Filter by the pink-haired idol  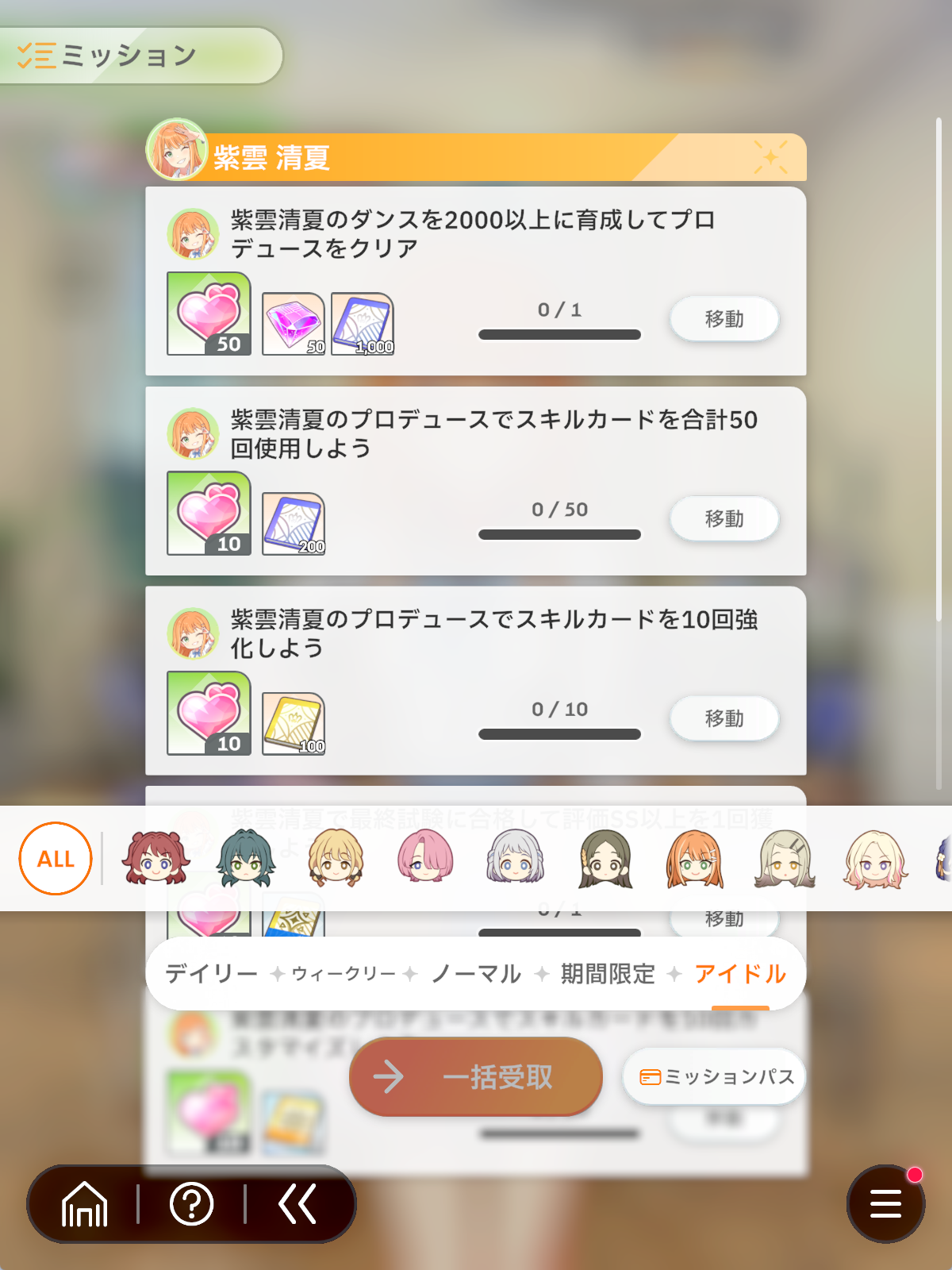pyautogui.click(x=425, y=859)
